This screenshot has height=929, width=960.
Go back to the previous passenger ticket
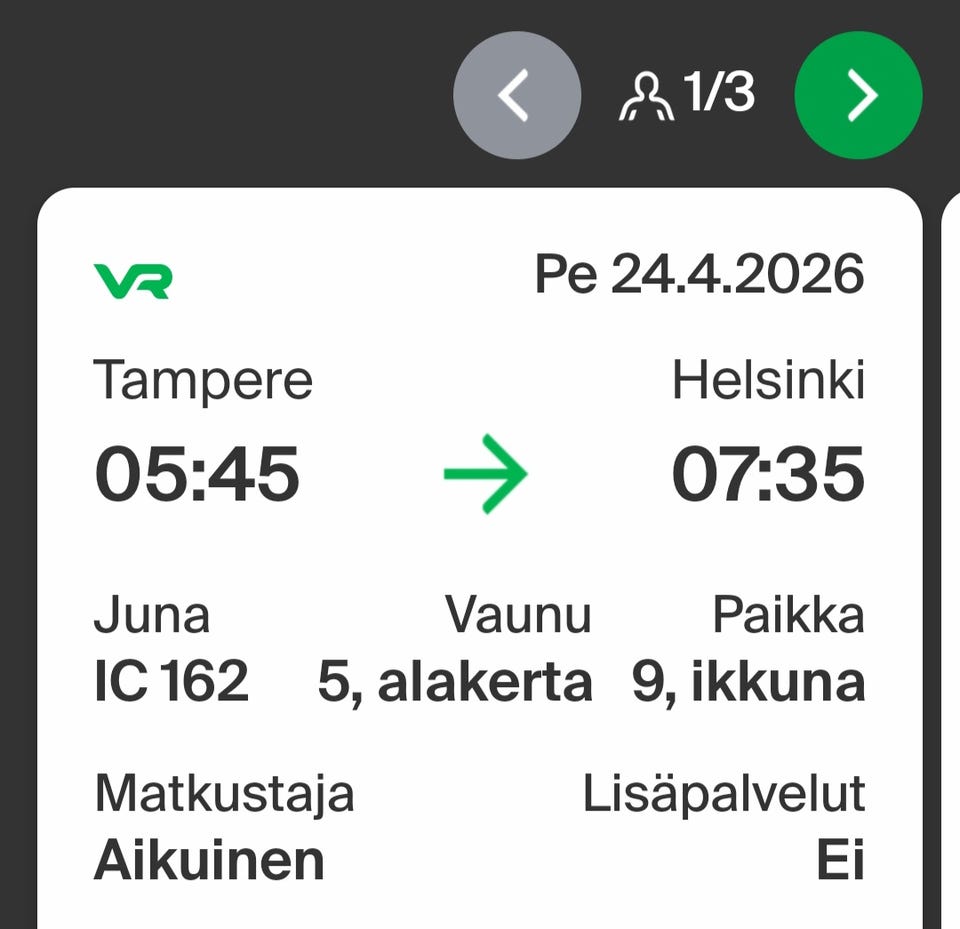coord(516,95)
